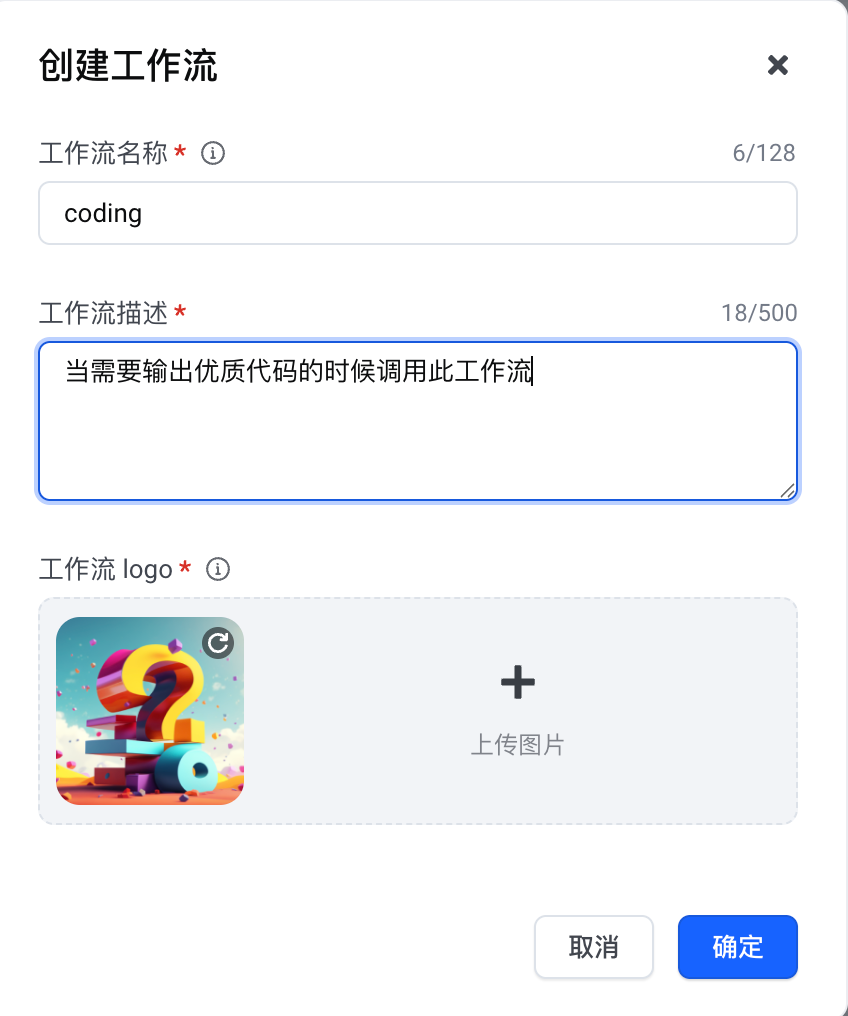Tap the 工作流名称 field containing coding
Image resolution: width=848 pixels, height=1016 pixels.
click(x=418, y=213)
